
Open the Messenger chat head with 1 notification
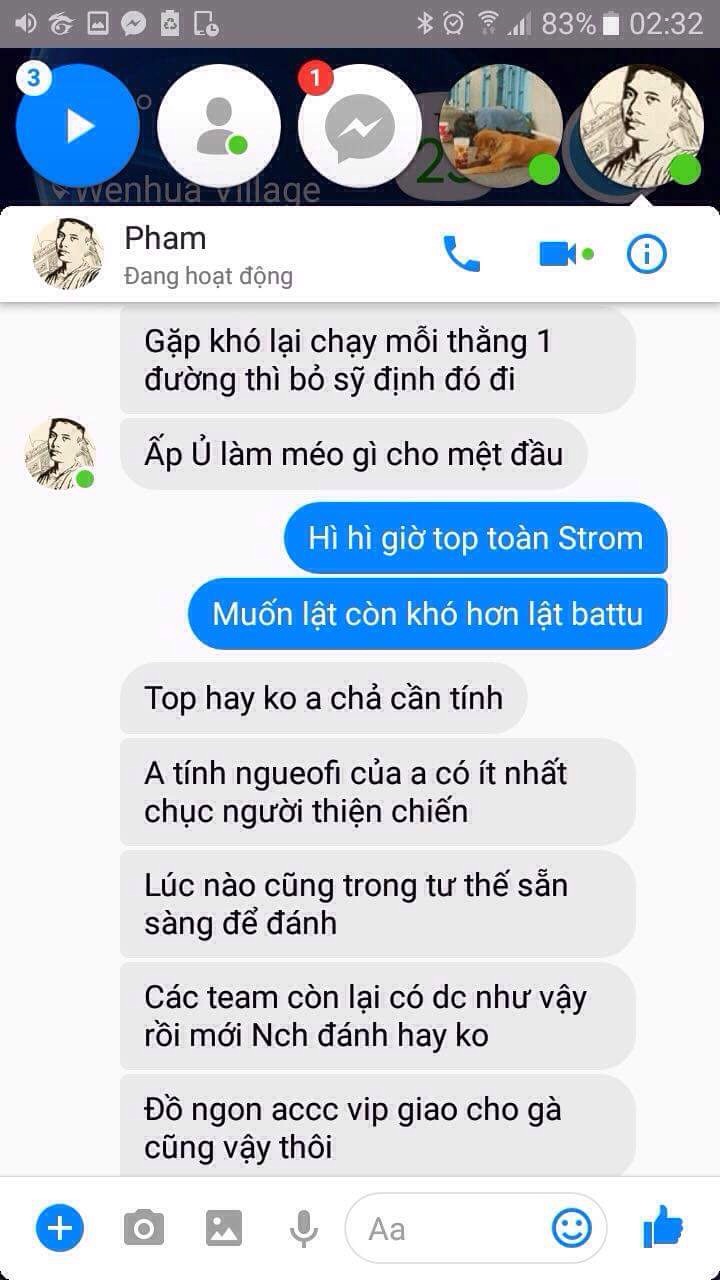(359, 127)
